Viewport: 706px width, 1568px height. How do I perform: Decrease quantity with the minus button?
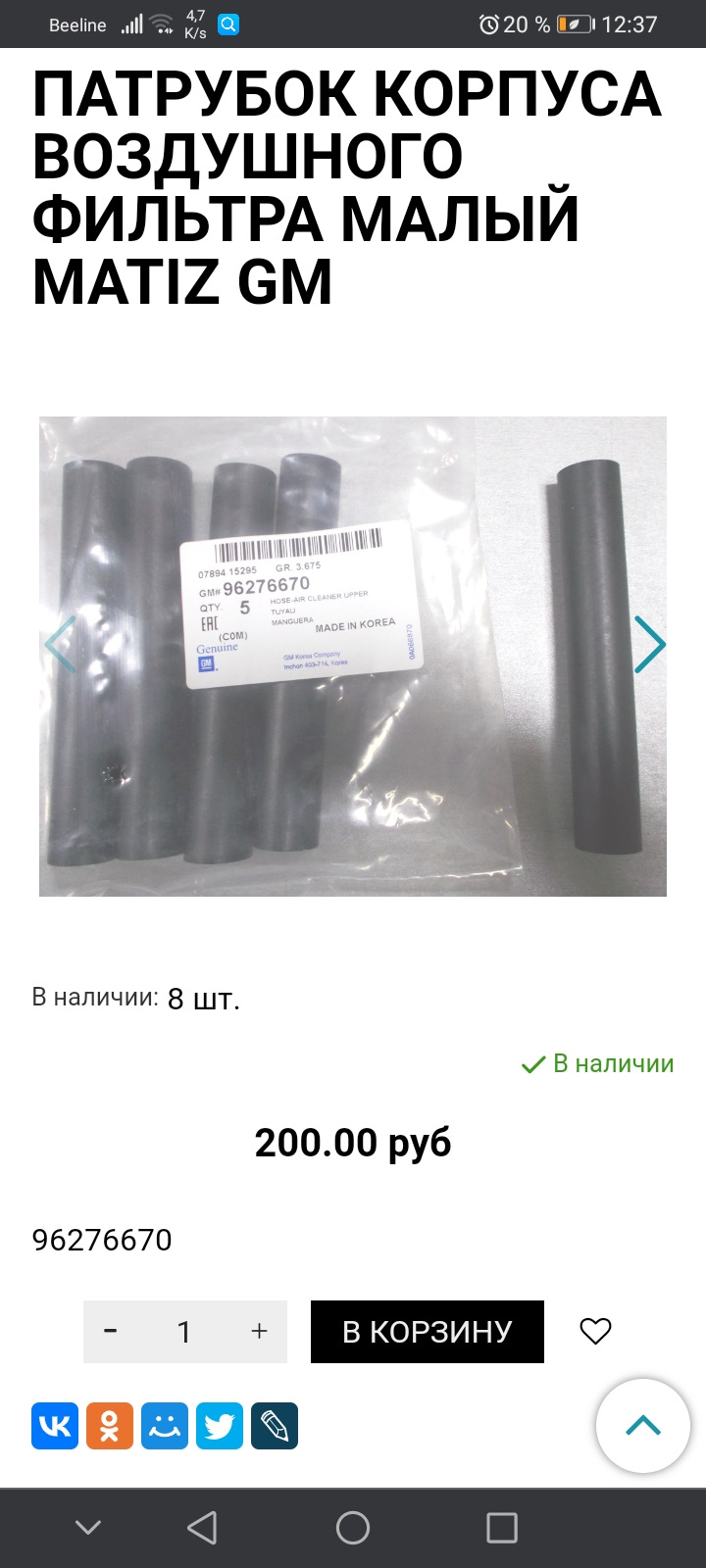coord(111,1331)
